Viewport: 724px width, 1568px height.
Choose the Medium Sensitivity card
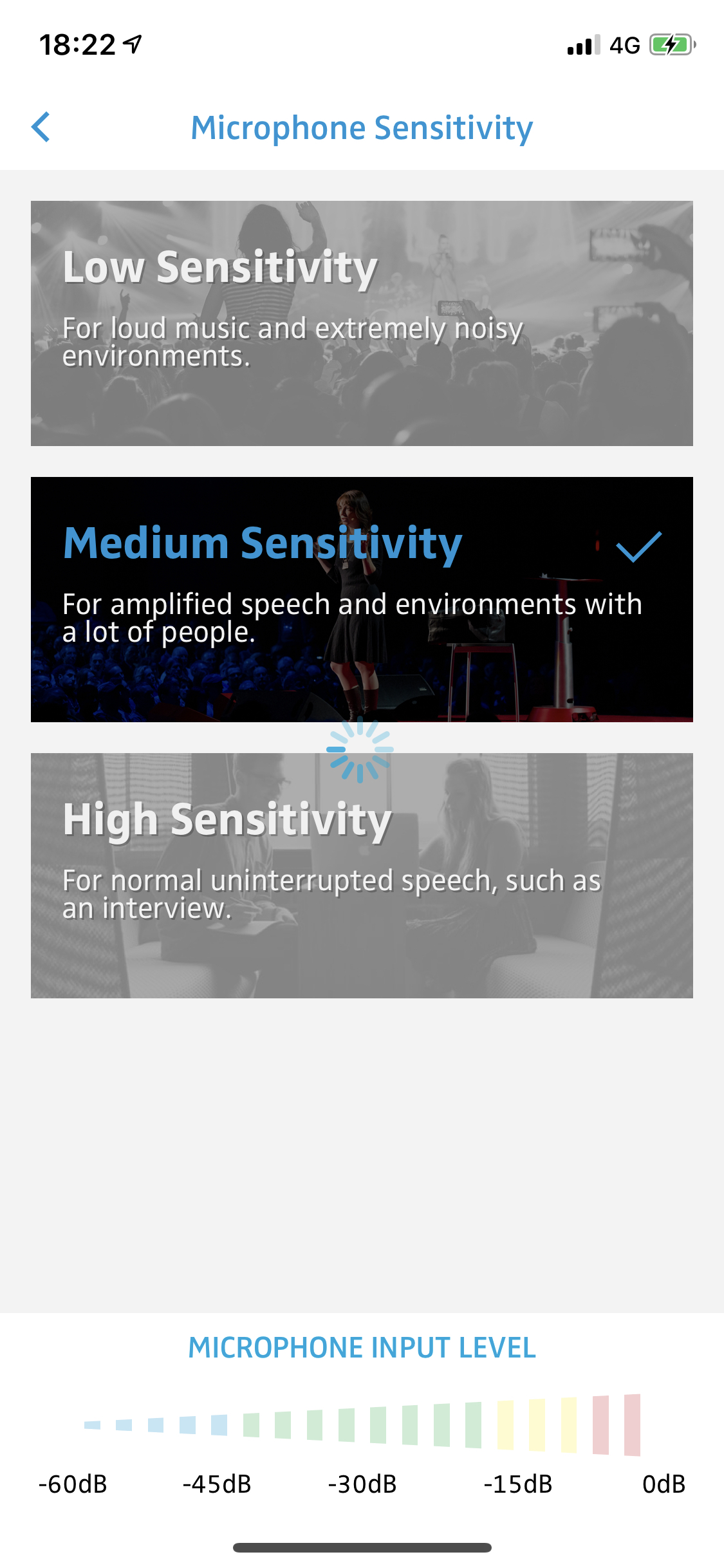(x=362, y=599)
